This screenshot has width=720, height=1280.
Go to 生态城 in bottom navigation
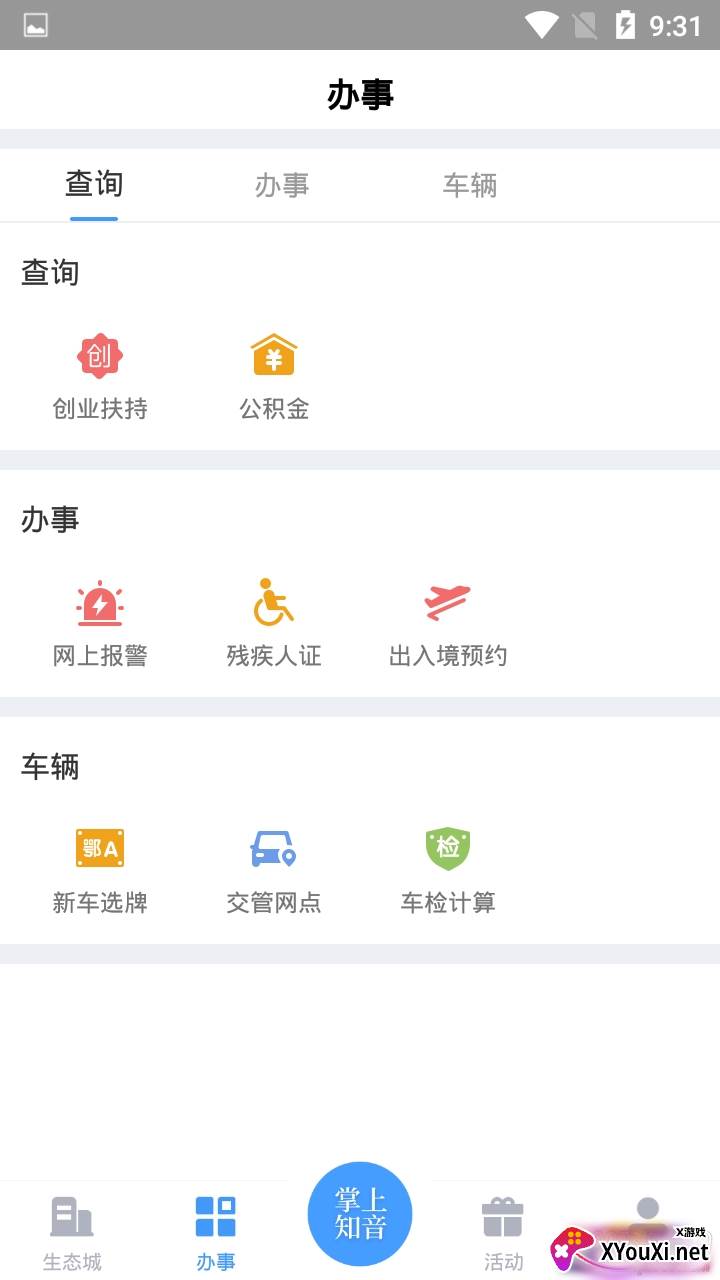click(72, 1233)
